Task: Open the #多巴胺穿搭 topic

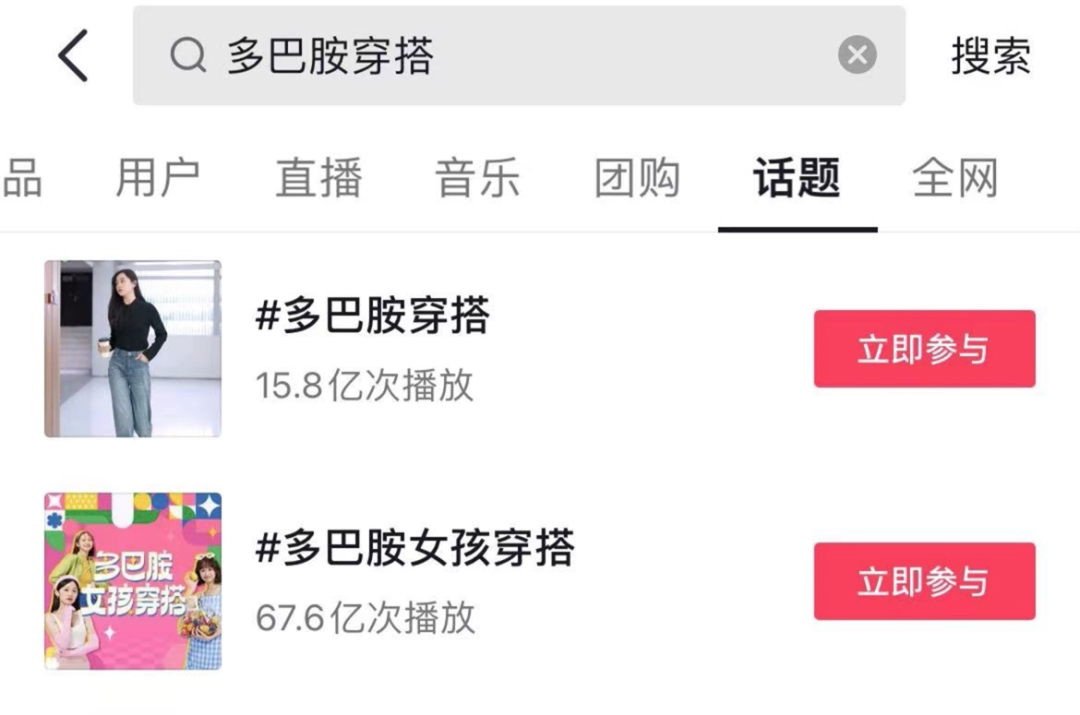Action: tap(372, 318)
